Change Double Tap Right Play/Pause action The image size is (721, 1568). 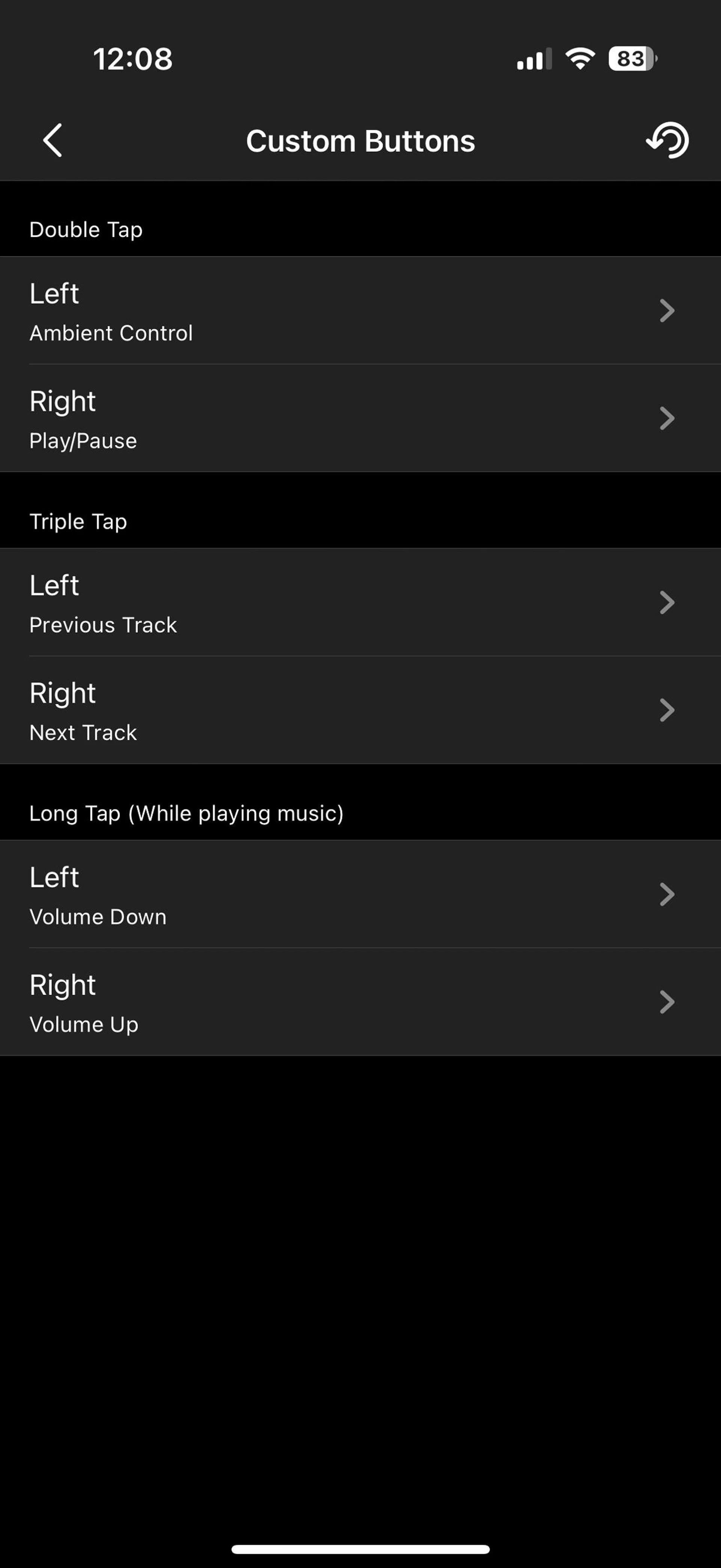coord(360,419)
